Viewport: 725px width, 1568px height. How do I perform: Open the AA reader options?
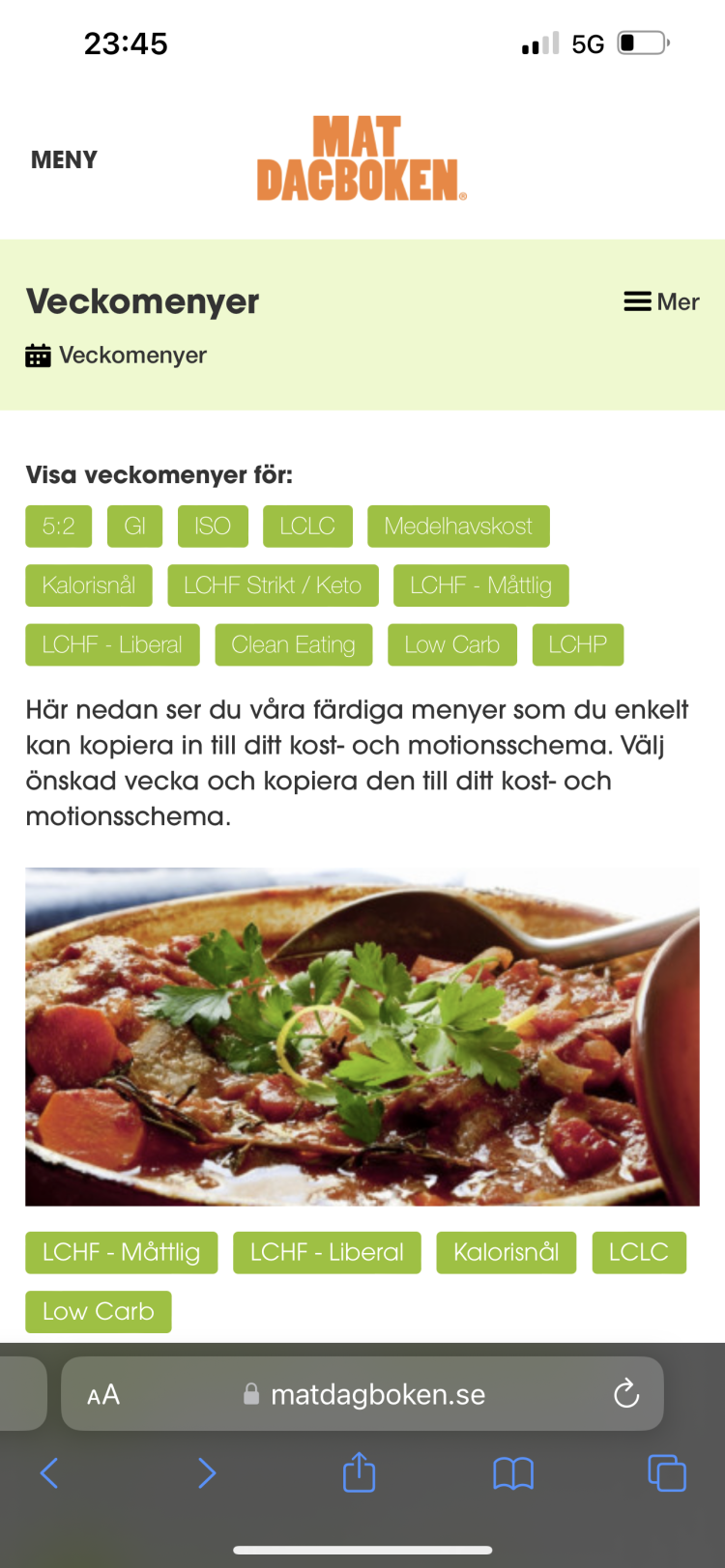[103, 1394]
